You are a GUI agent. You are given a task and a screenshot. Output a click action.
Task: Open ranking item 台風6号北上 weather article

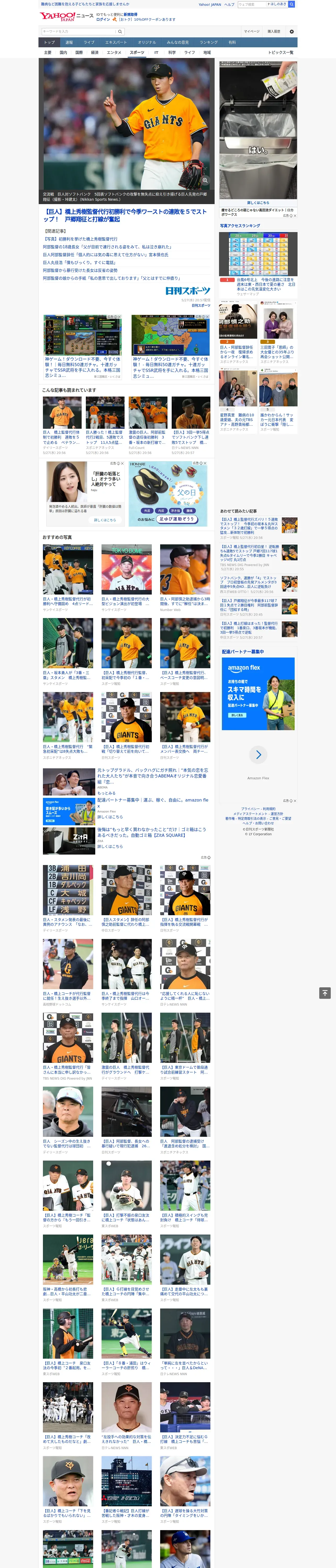[266, 284]
